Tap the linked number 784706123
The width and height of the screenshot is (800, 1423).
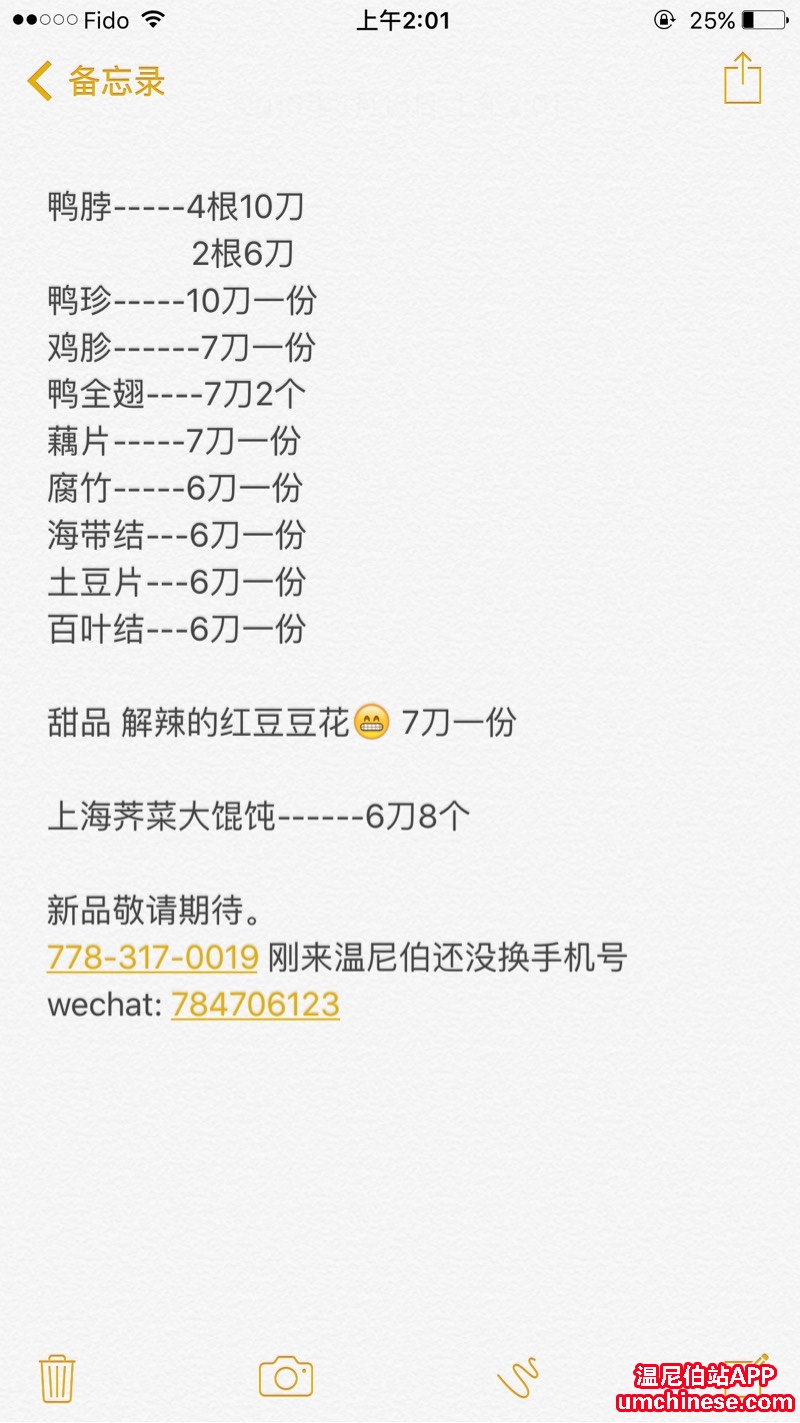tap(255, 1004)
